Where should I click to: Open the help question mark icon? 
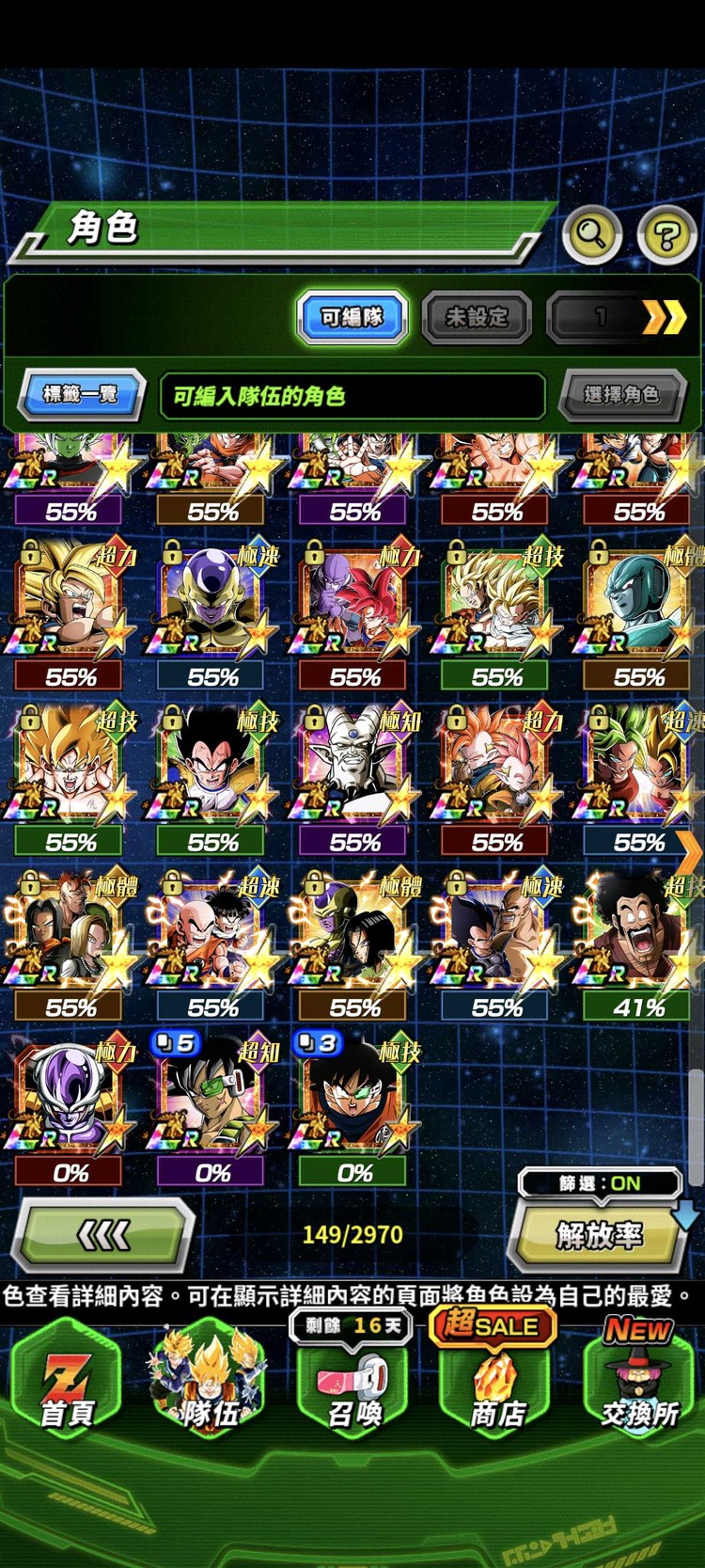point(666,234)
